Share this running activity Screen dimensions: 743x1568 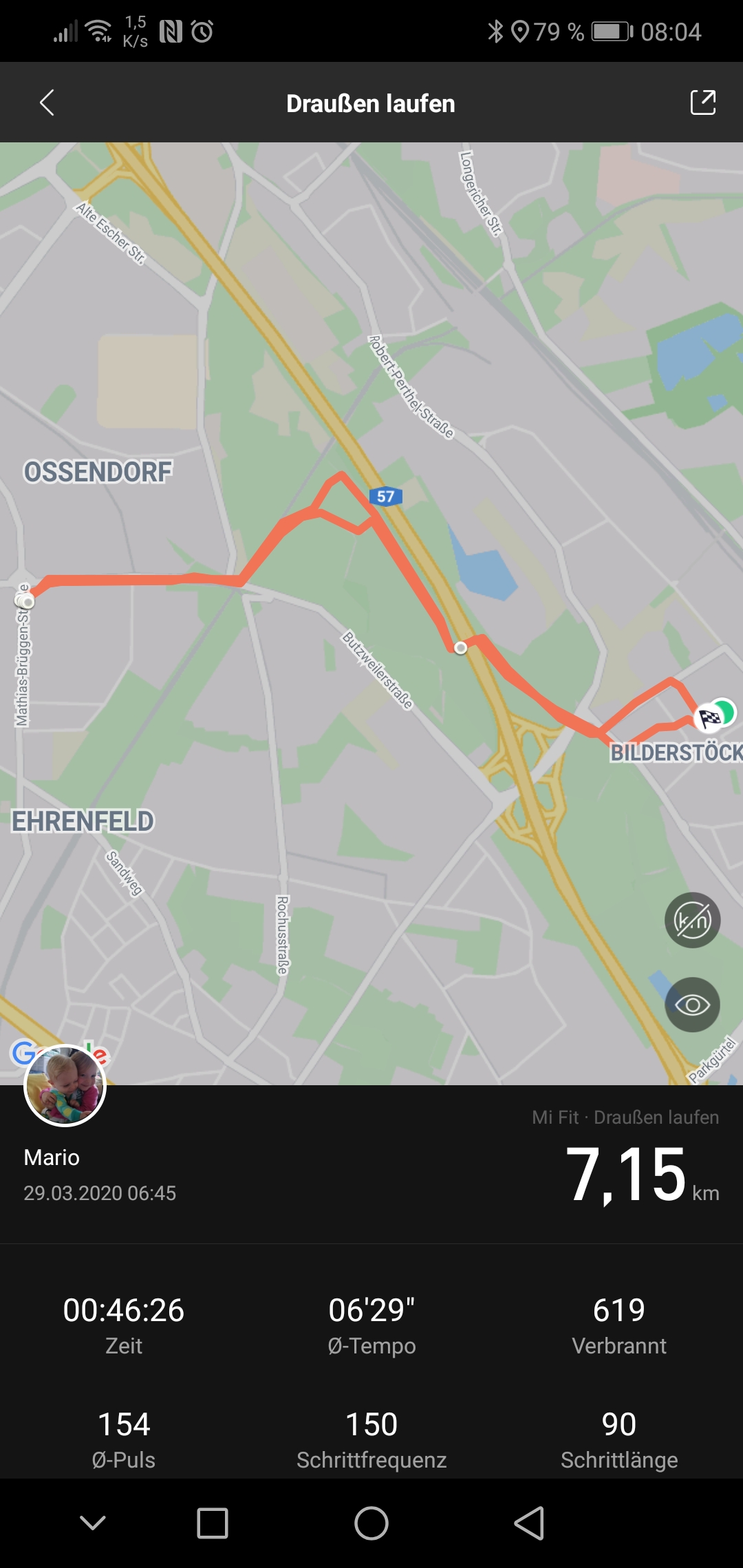click(x=702, y=102)
